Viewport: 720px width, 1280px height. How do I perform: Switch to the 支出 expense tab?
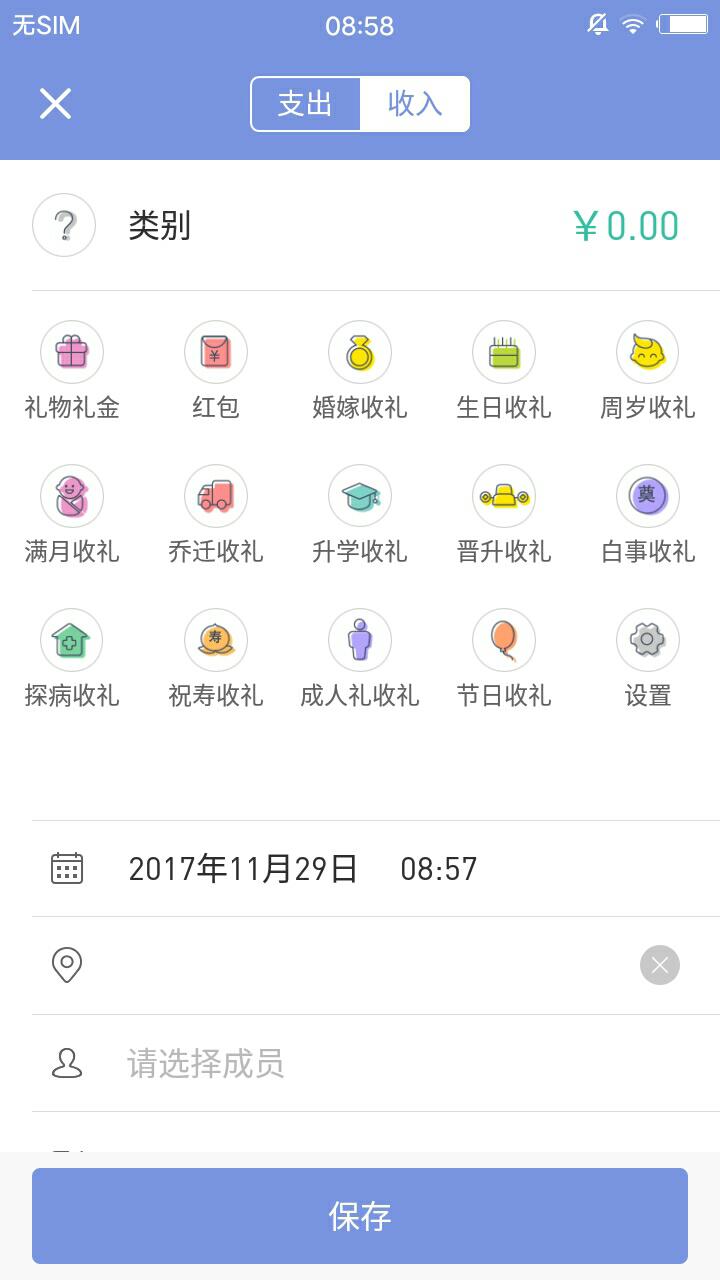[x=305, y=103]
